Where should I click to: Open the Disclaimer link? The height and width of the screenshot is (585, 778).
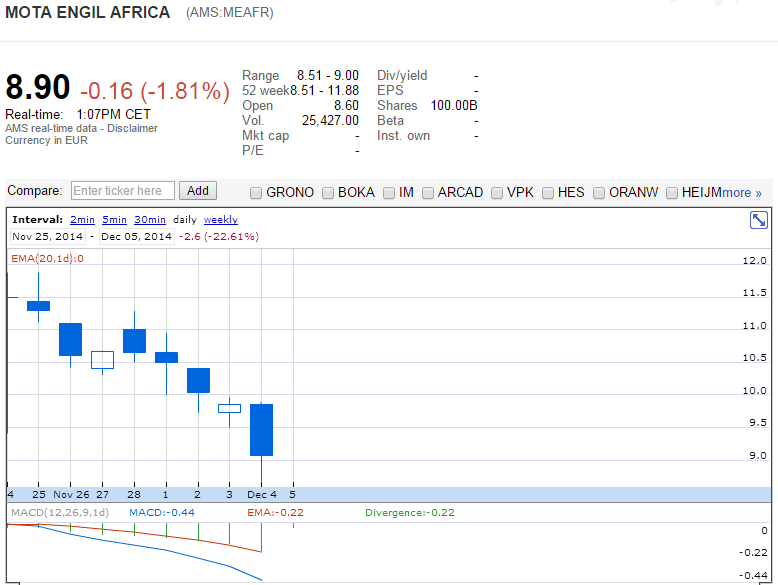coord(133,128)
